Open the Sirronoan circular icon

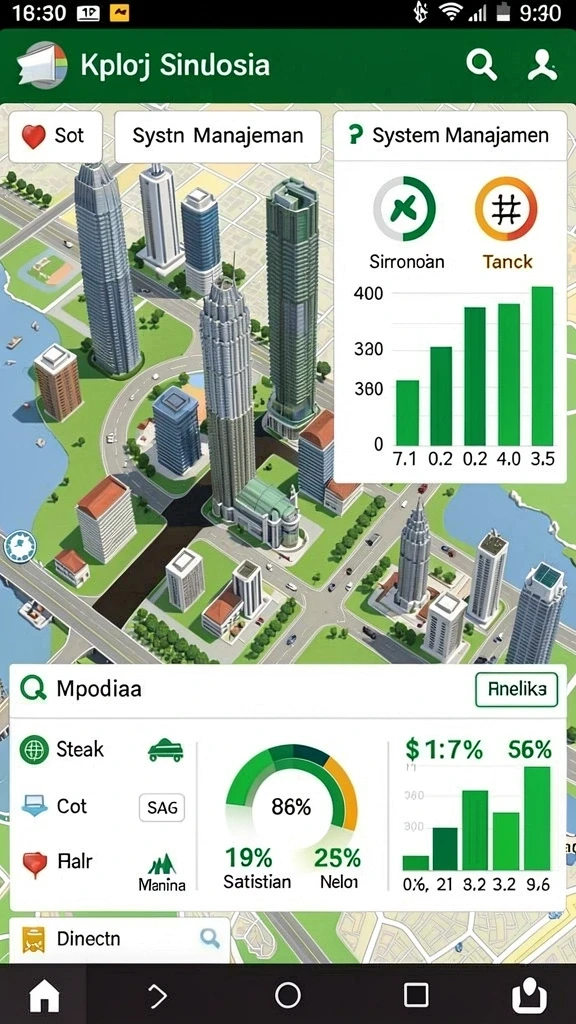404,209
